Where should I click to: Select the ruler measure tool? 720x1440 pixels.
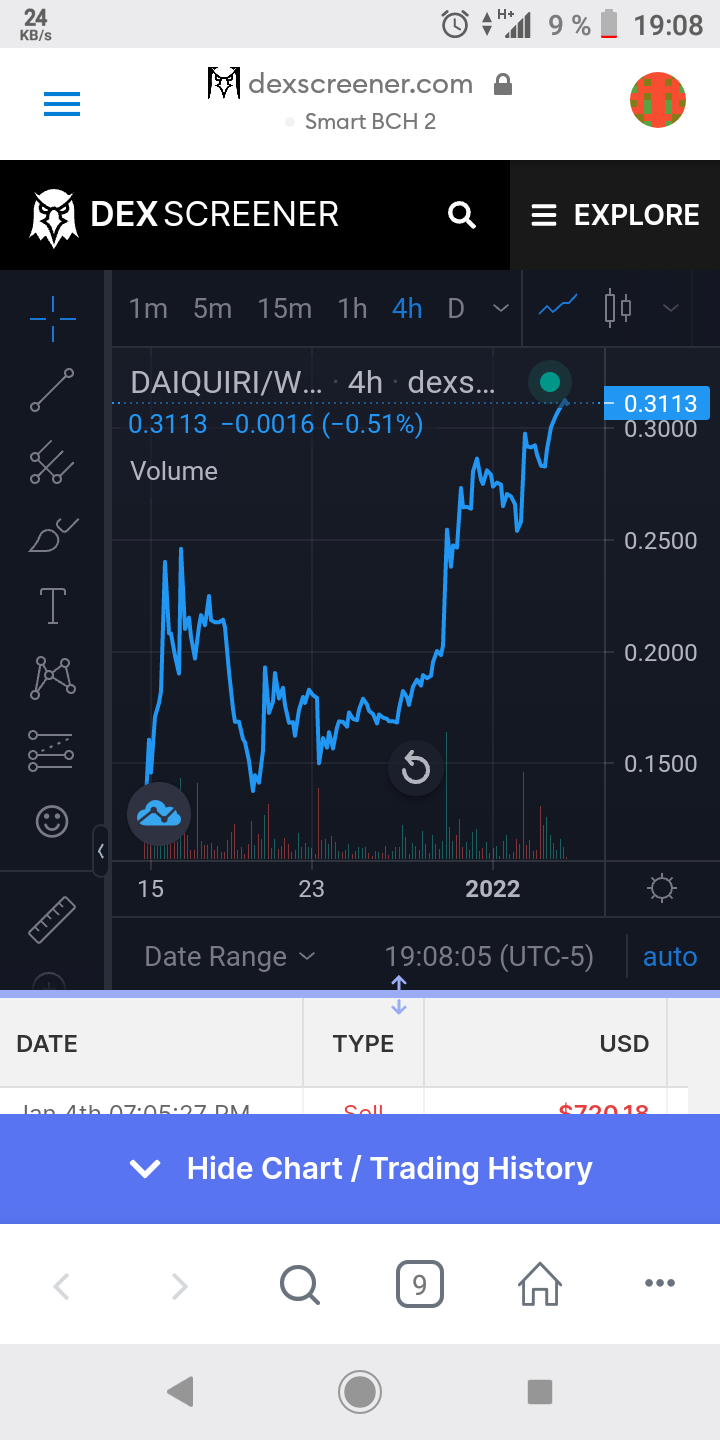[x=52, y=919]
